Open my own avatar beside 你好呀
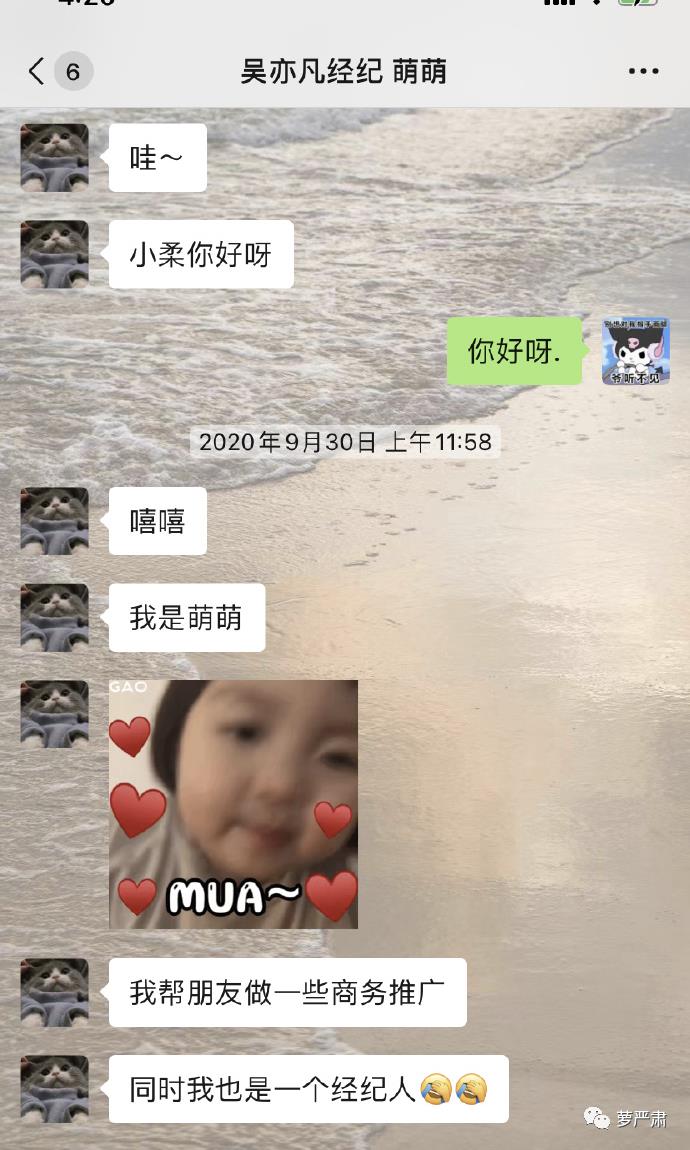Screen dimensions: 690x1150 (635, 351)
